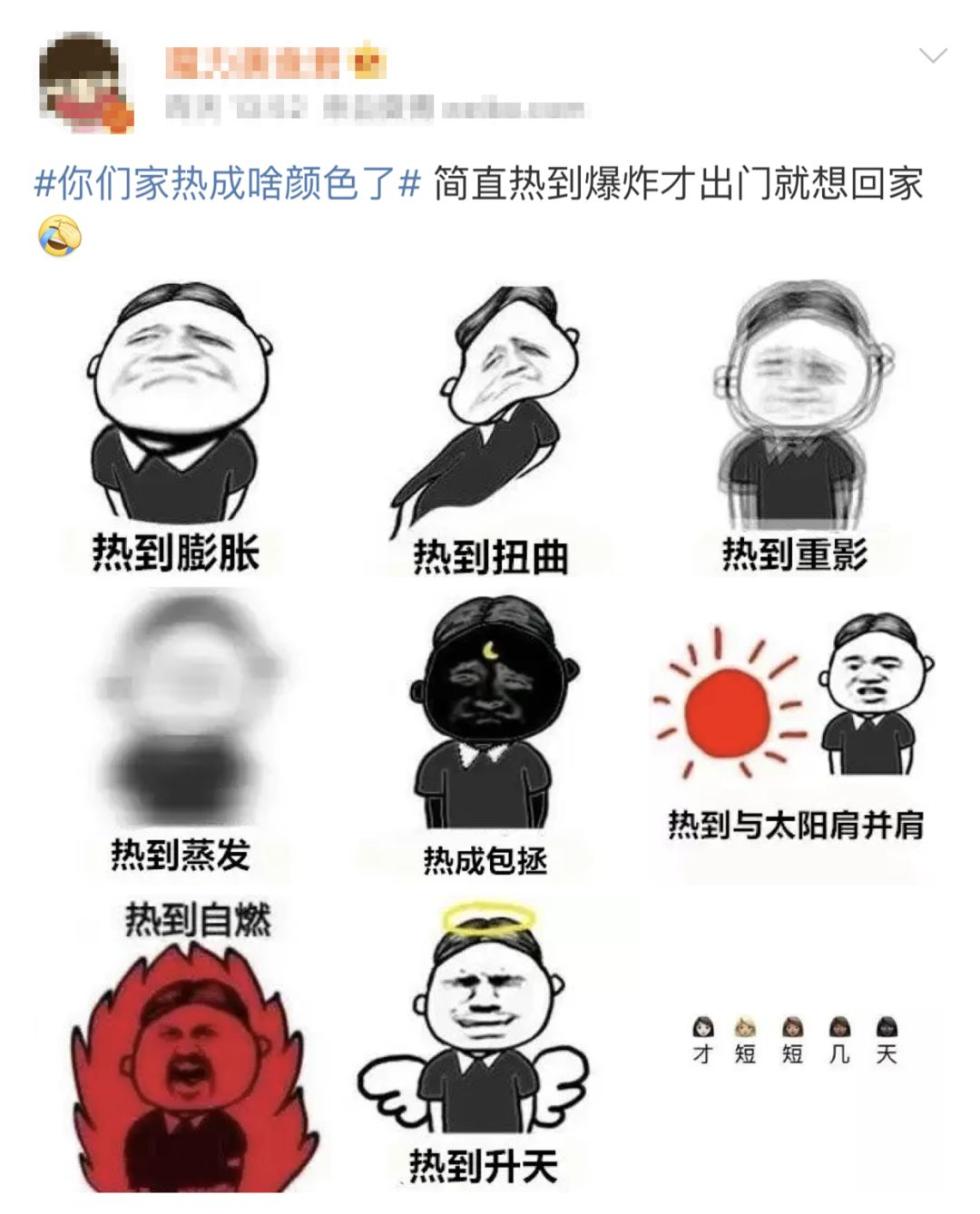
Task: Open the 才短短几天 emoji image
Action: [796, 1040]
